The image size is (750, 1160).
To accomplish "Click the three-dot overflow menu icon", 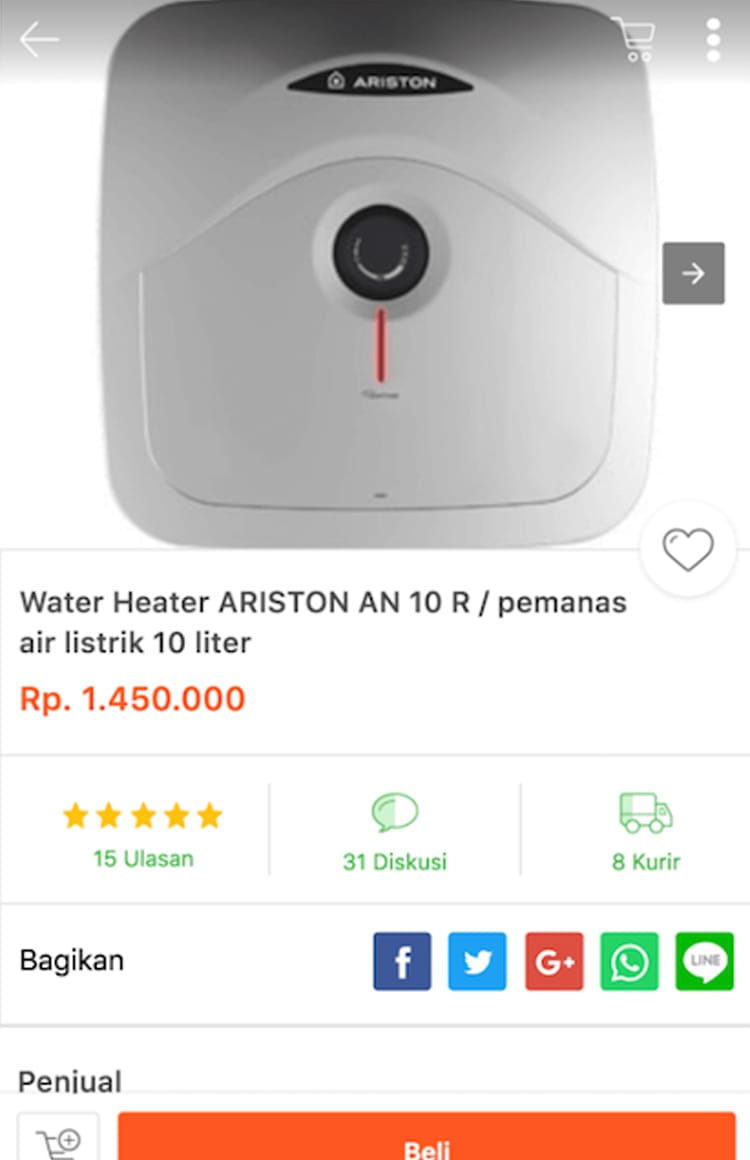I will click(x=712, y=38).
